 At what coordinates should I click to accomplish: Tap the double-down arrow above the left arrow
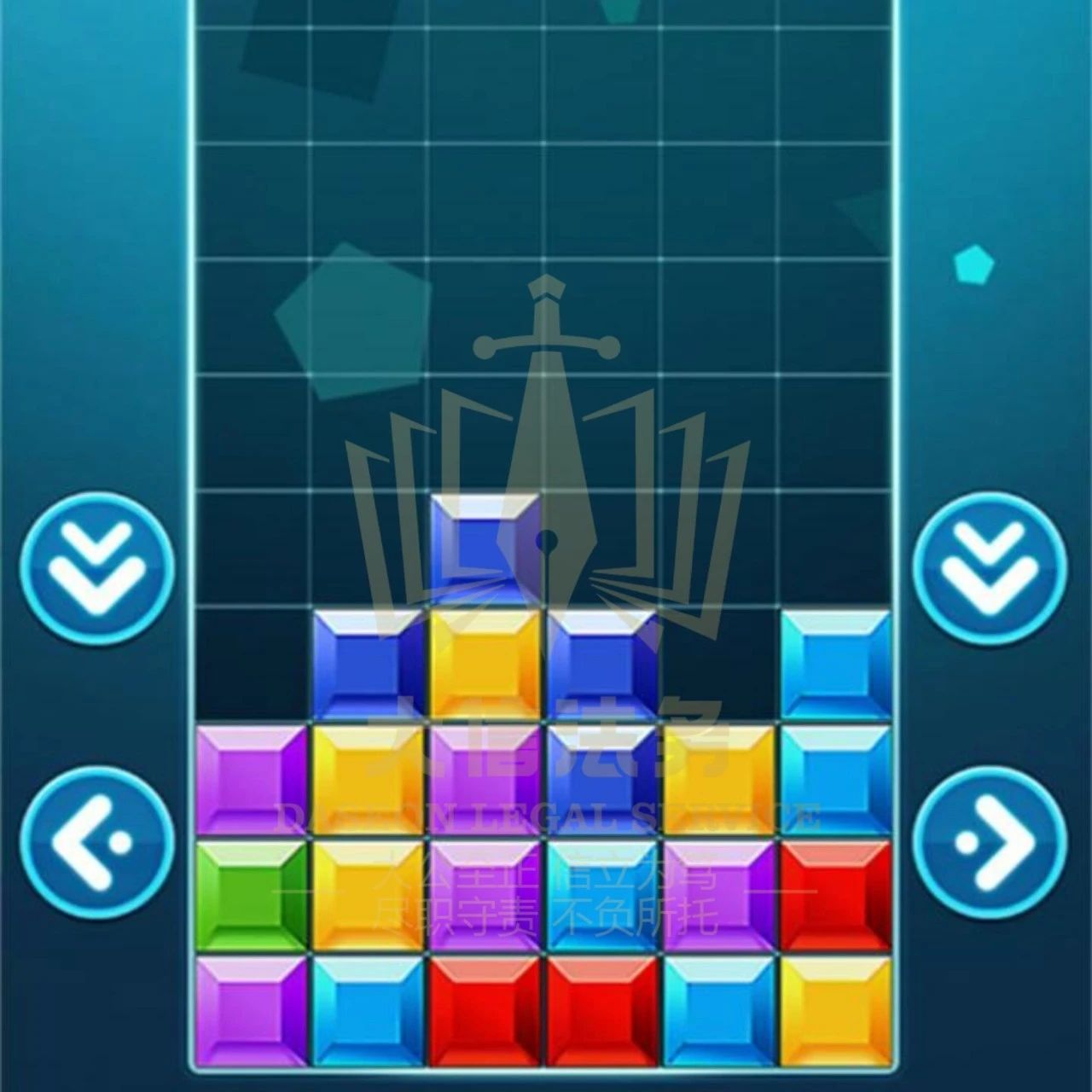pos(97,566)
